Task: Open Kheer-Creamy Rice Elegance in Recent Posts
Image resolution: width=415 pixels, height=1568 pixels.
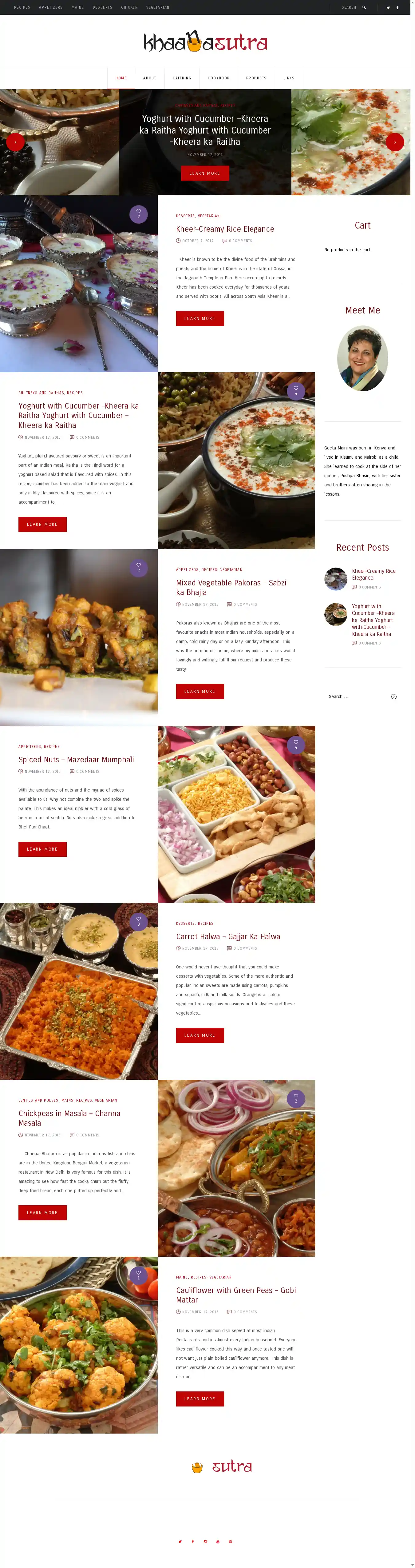Action: pyautogui.click(x=373, y=574)
